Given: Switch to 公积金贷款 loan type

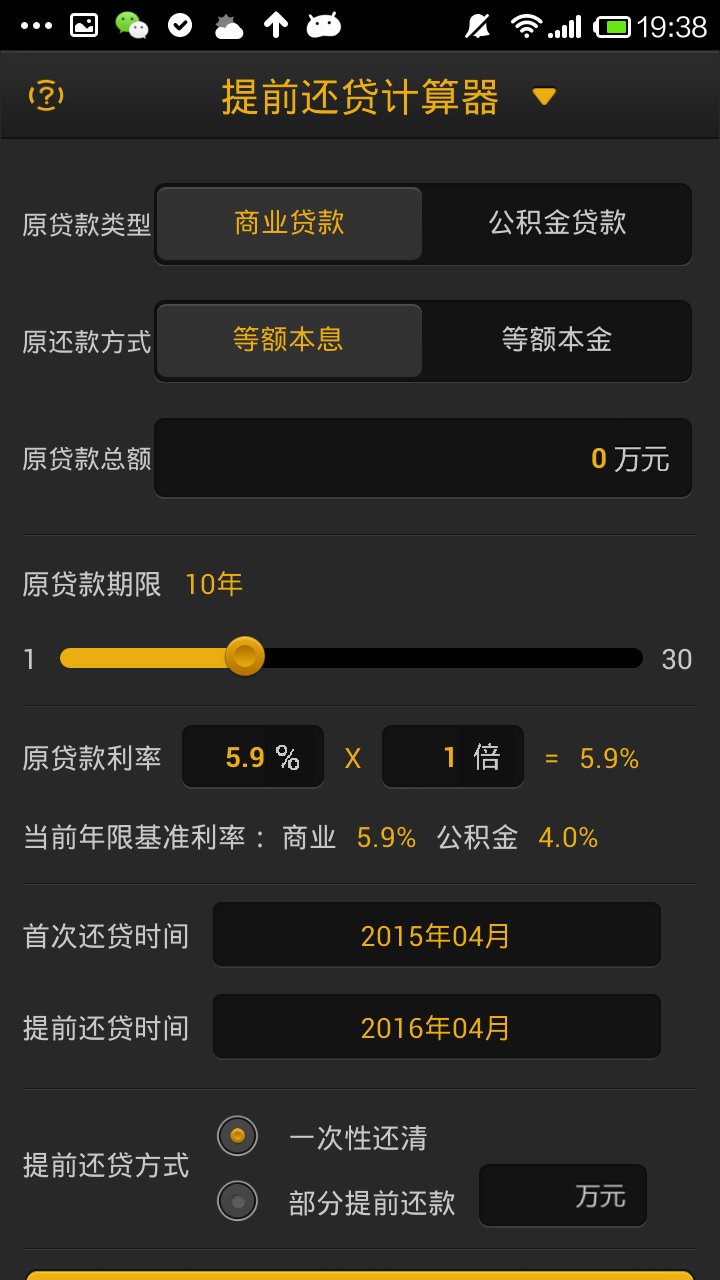Looking at the screenshot, I should (x=557, y=223).
